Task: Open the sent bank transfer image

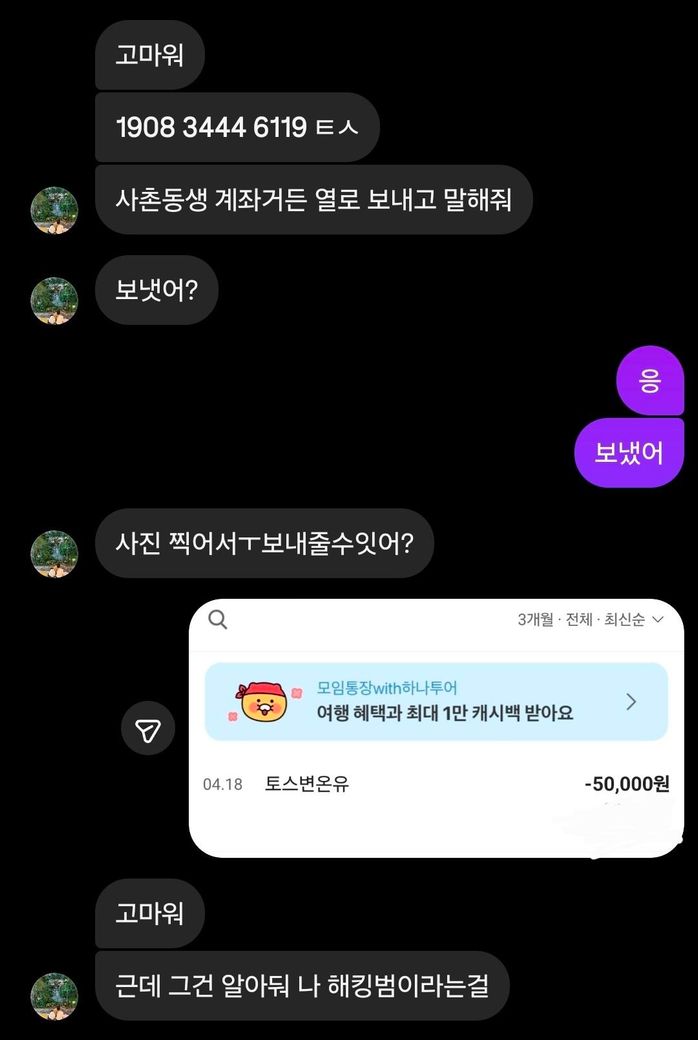Action: click(x=436, y=728)
